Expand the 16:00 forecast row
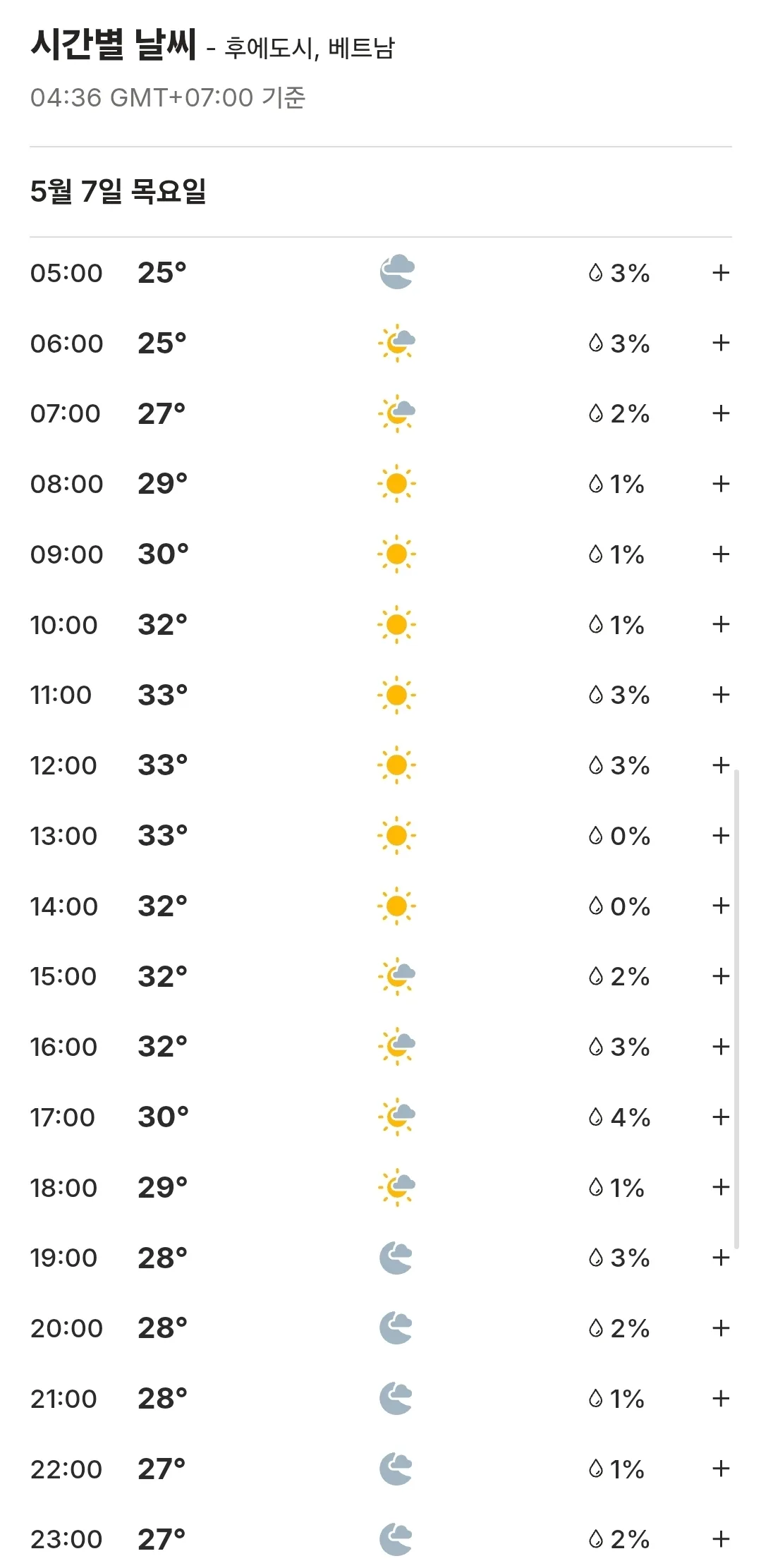This screenshot has height=1568, width=761. click(720, 1047)
